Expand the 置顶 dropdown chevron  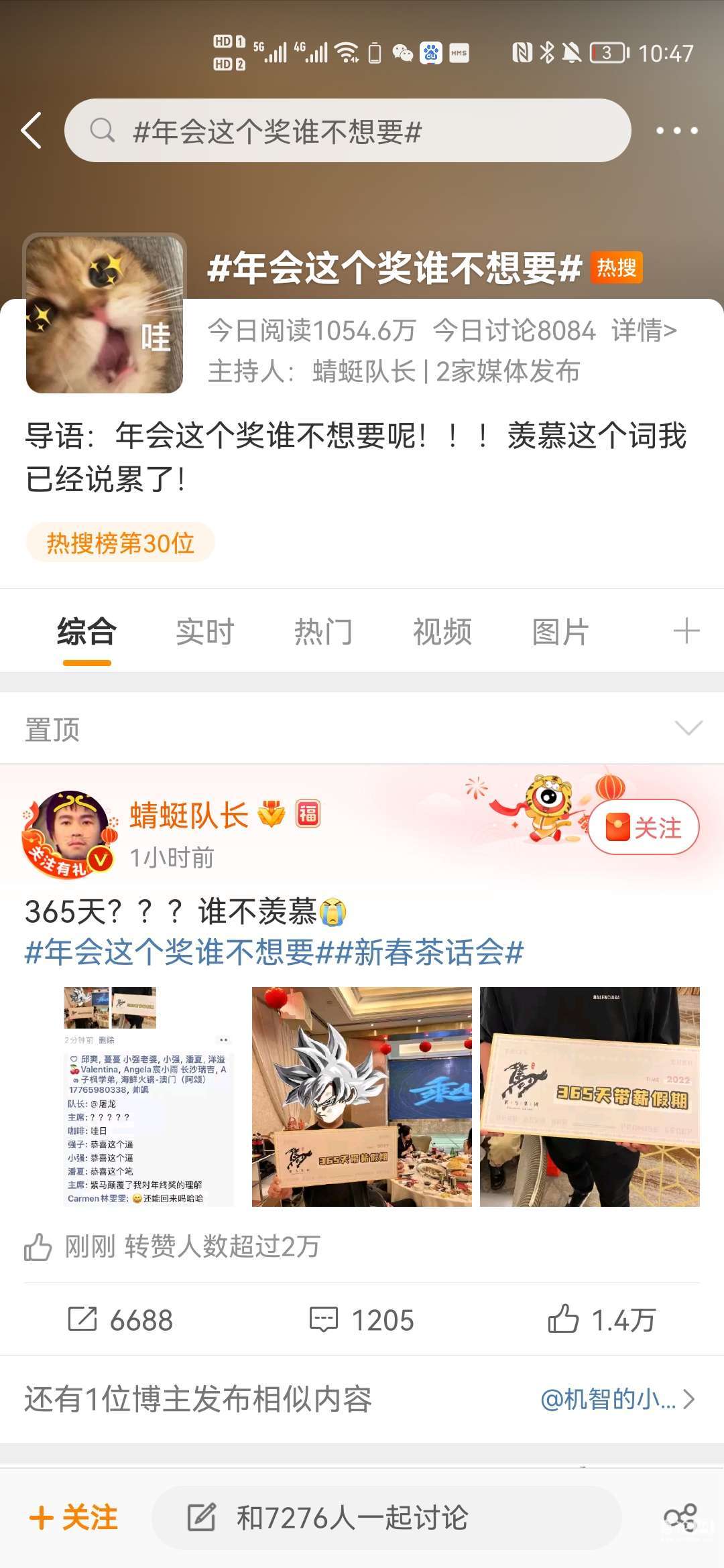688,728
